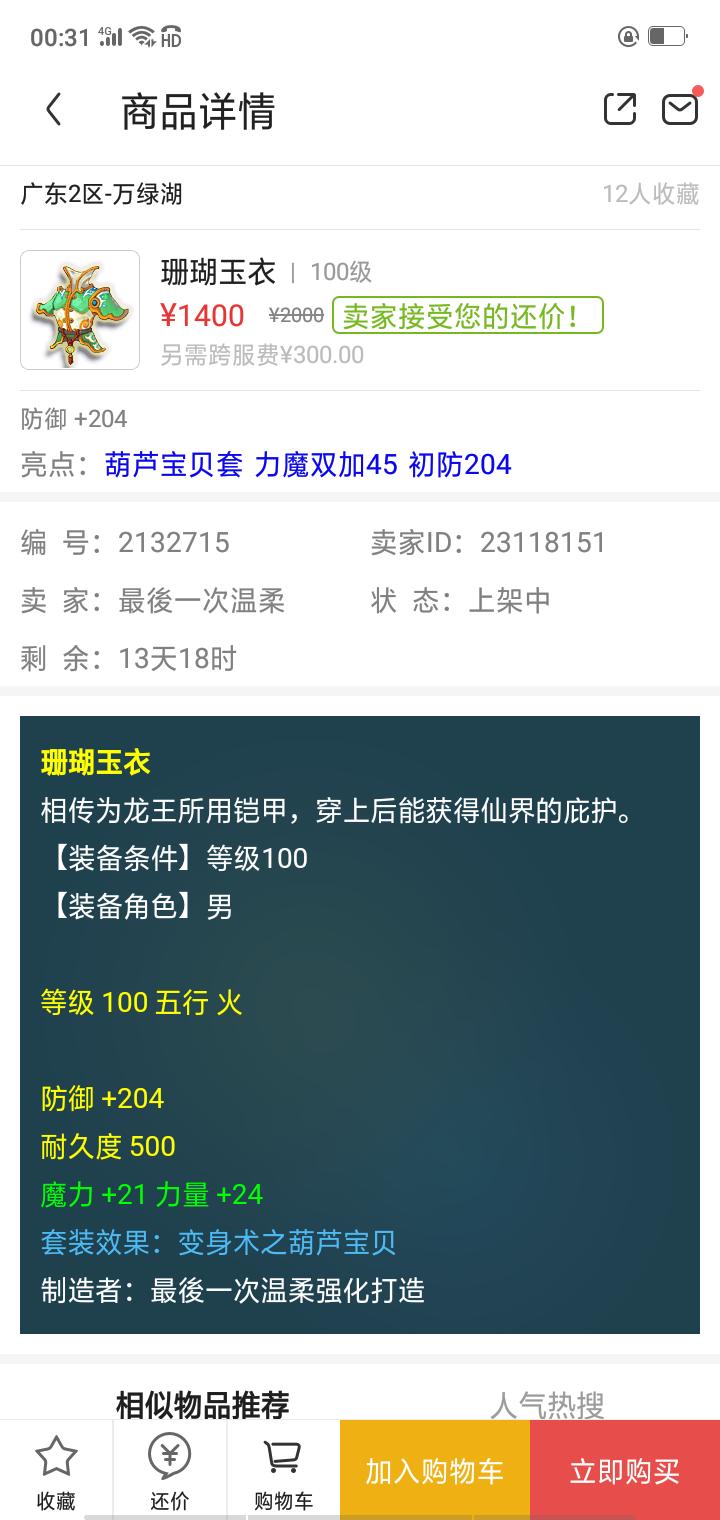The image size is (720, 1520).
Task: Open the 购物车 shopping cart
Action: pos(283,1472)
